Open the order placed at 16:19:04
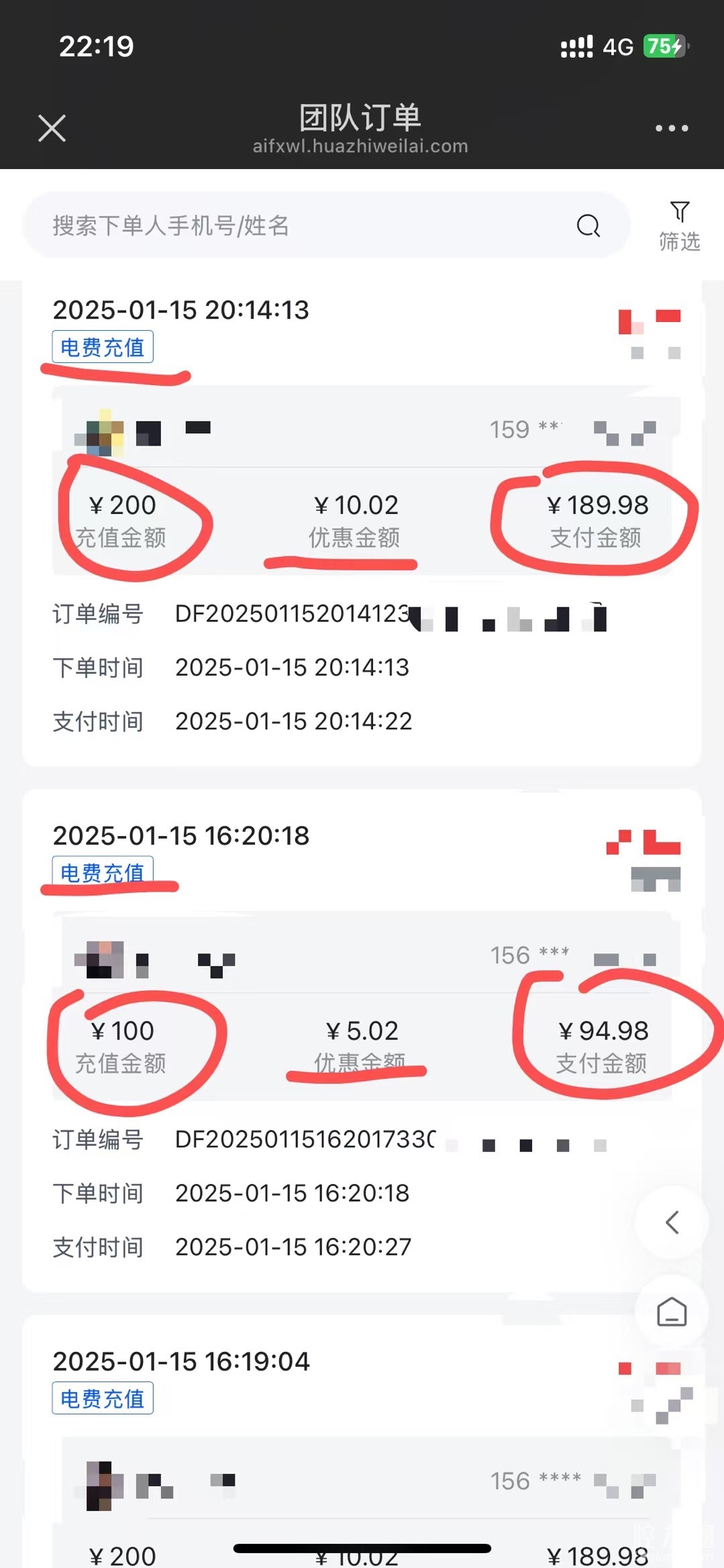This screenshot has width=724, height=1568. click(181, 1362)
